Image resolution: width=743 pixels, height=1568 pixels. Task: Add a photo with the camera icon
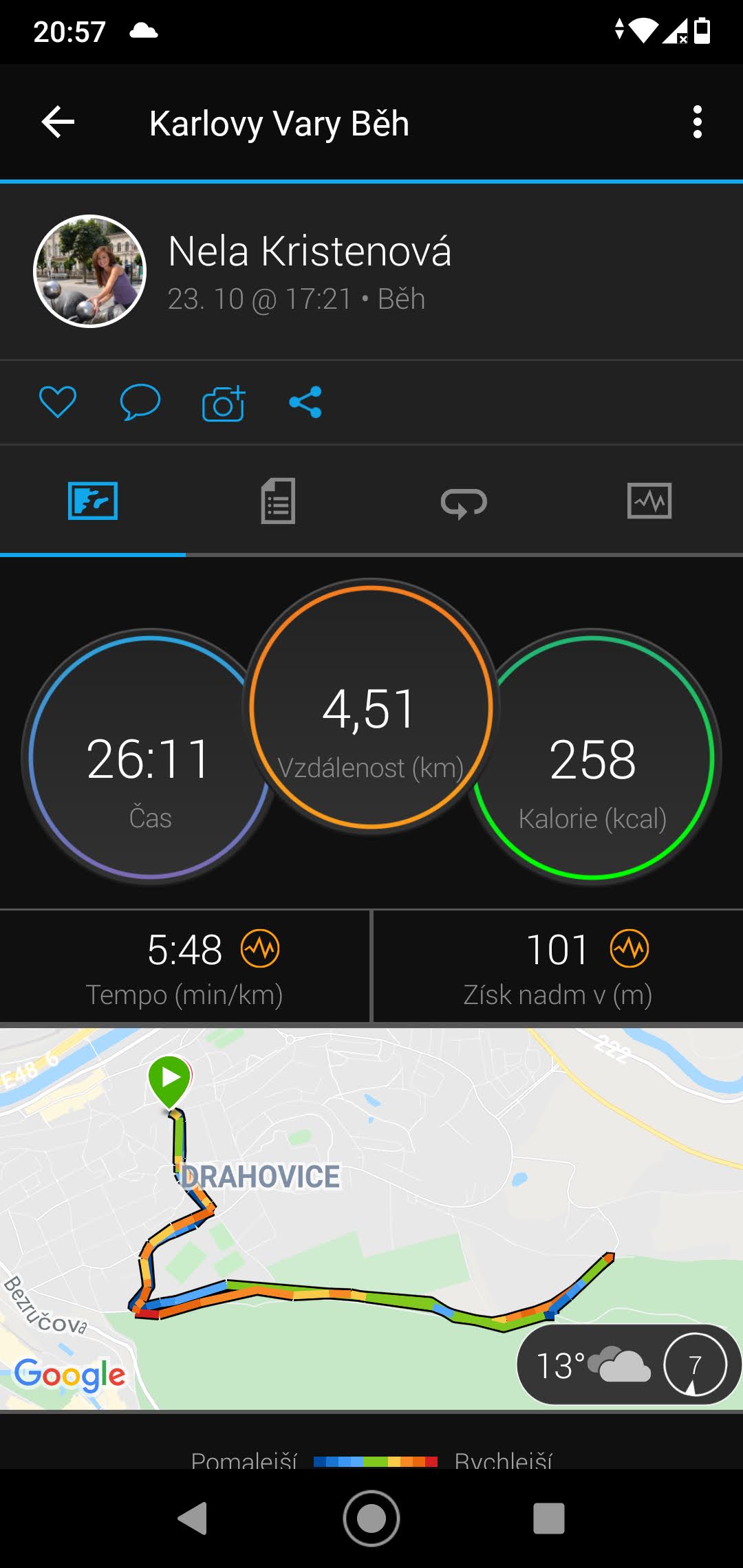point(224,403)
